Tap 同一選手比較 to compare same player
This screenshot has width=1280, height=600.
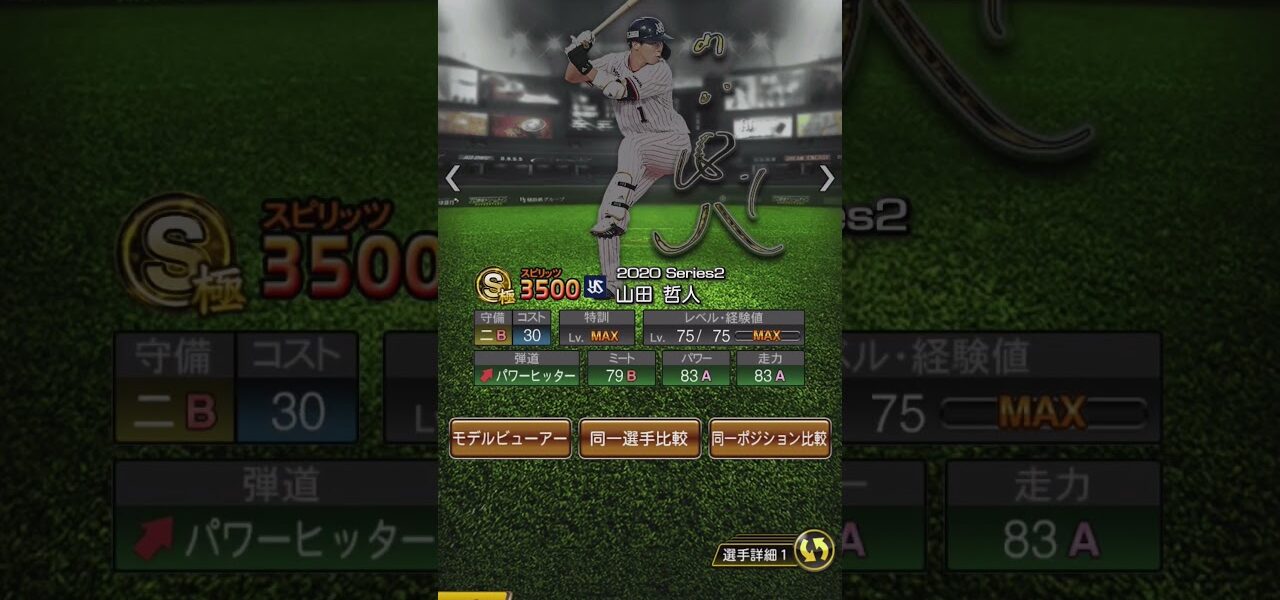[639, 438]
